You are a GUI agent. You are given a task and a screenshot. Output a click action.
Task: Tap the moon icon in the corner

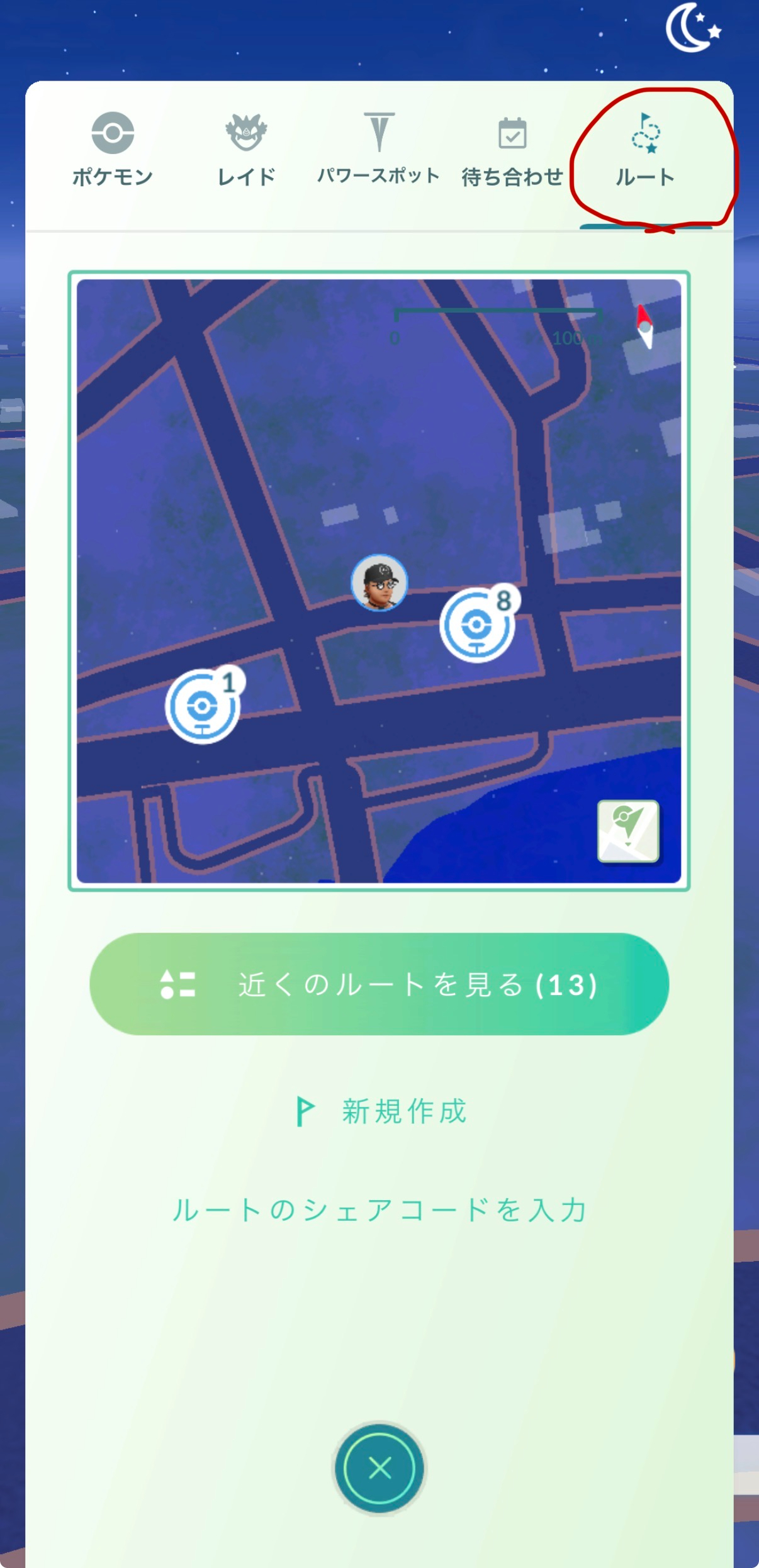pyautogui.click(x=692, y=28)
